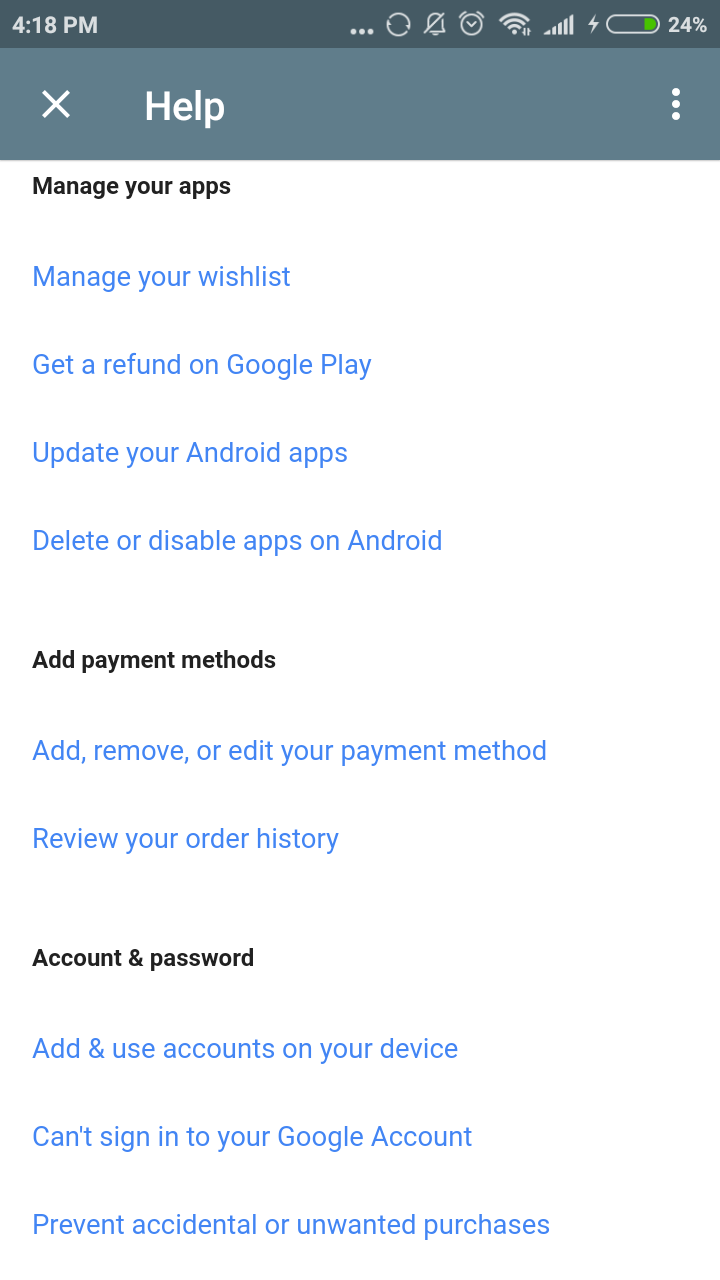Open Review your order history link

tap(185, 839)
